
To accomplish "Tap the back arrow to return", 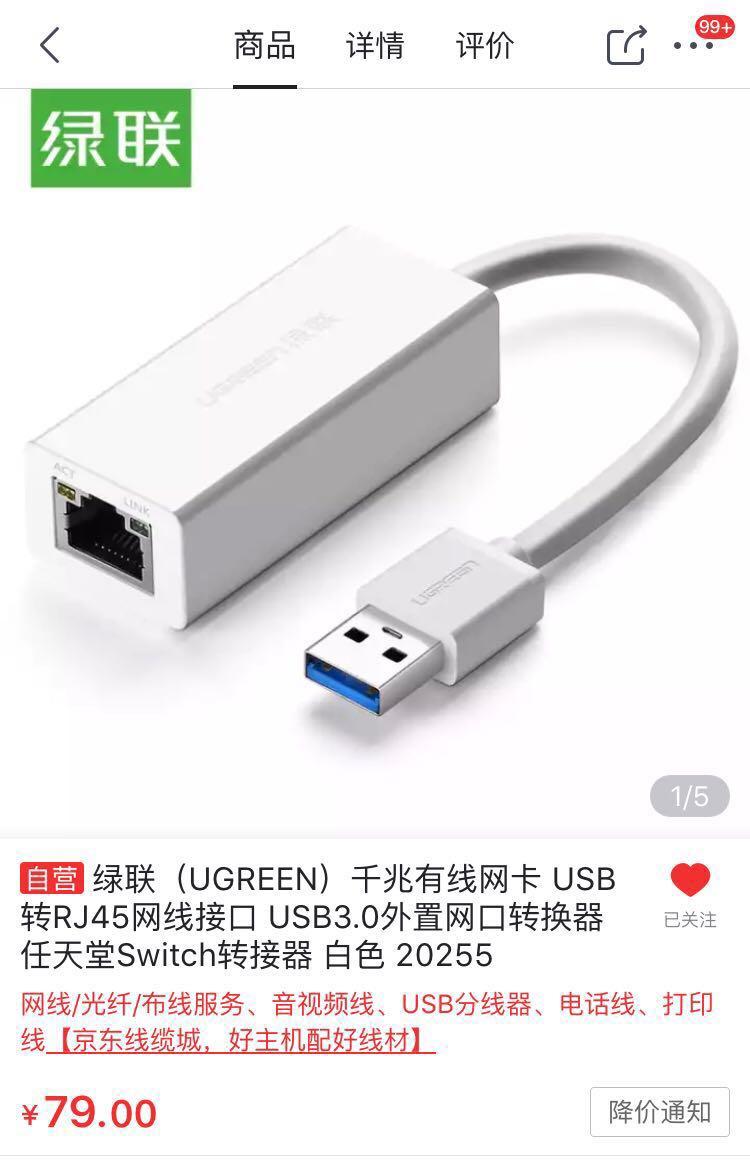I will point(50,45).
